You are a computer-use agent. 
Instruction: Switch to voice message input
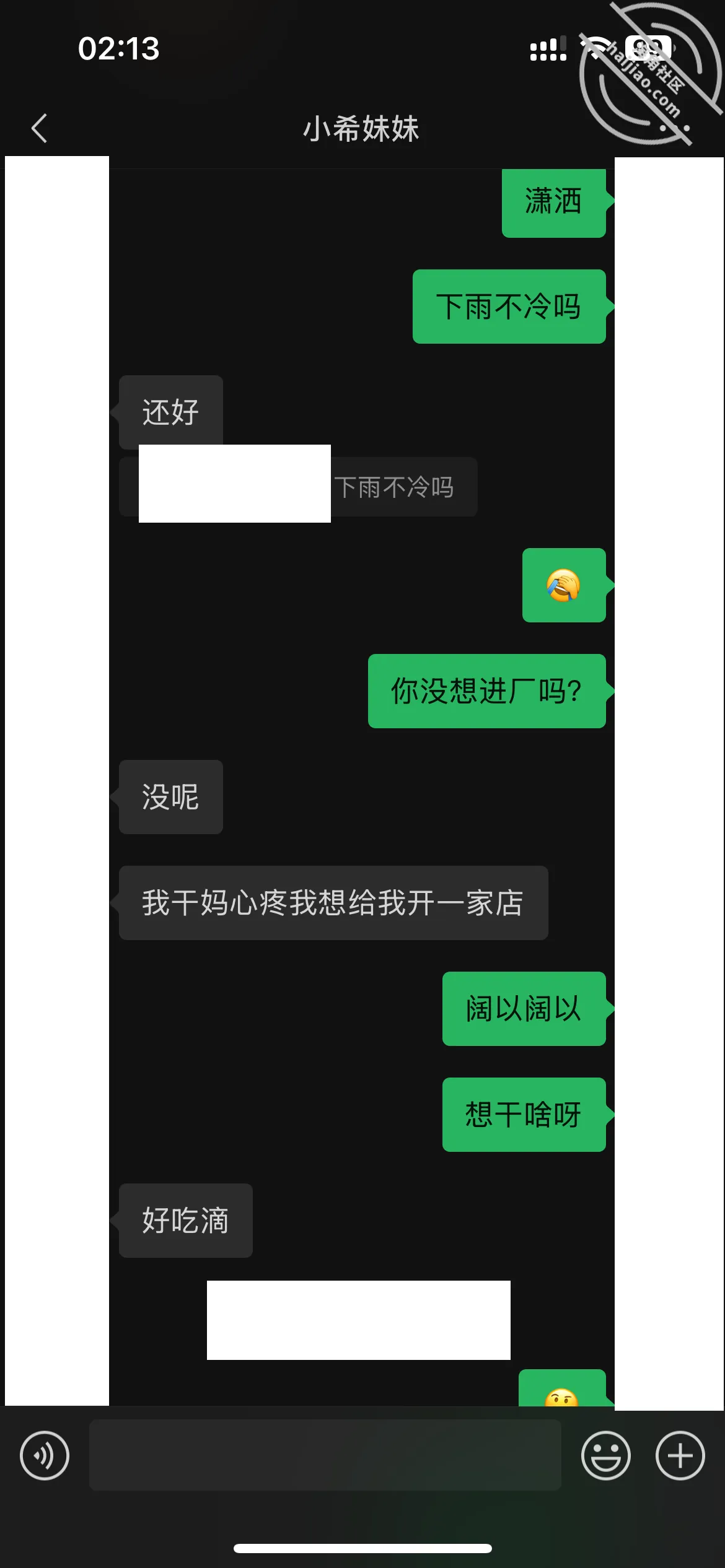pyautogui.click(x=45, y=1455)
